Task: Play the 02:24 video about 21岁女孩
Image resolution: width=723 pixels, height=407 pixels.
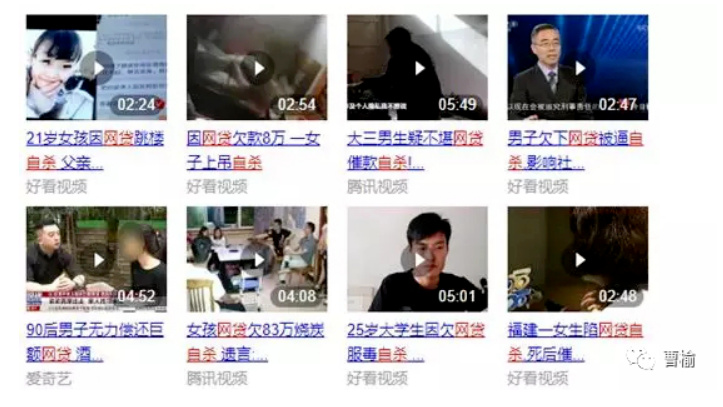Action: [x=98, y=67]
